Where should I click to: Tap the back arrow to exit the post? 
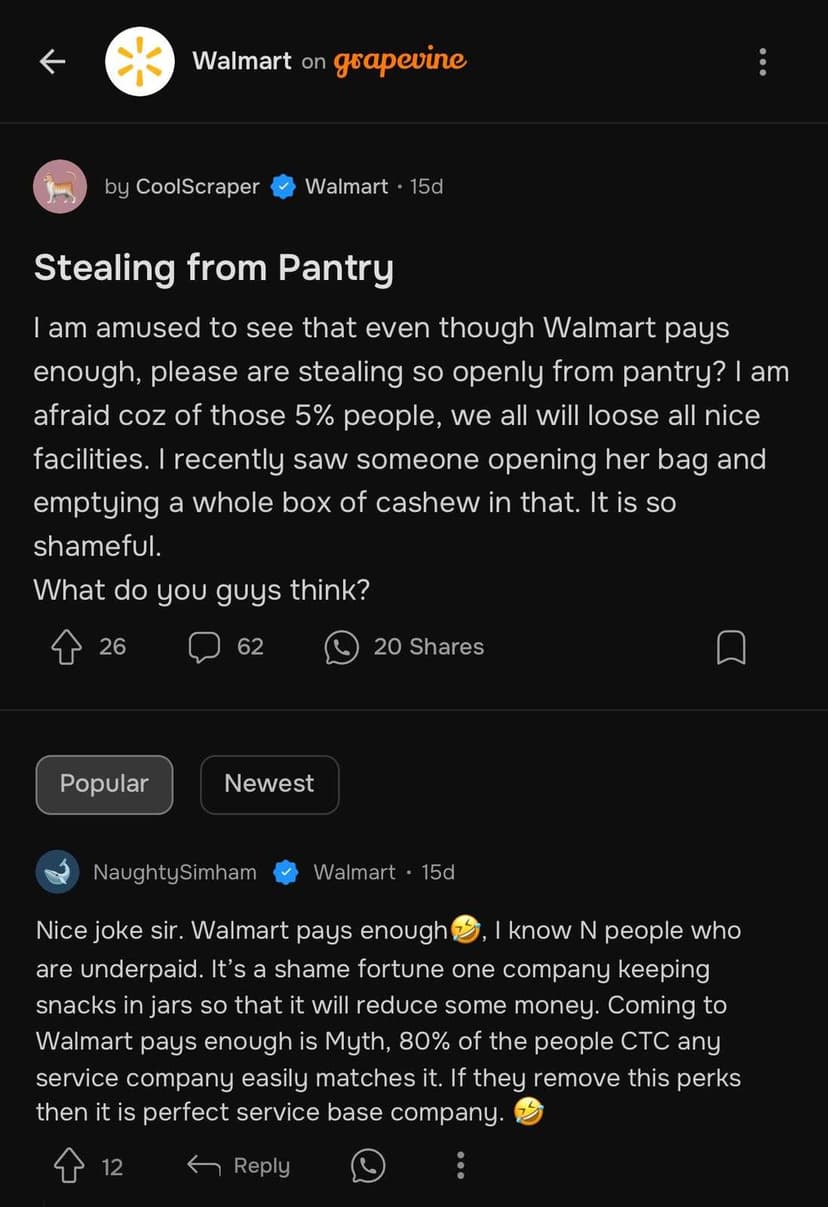(51, 61)
